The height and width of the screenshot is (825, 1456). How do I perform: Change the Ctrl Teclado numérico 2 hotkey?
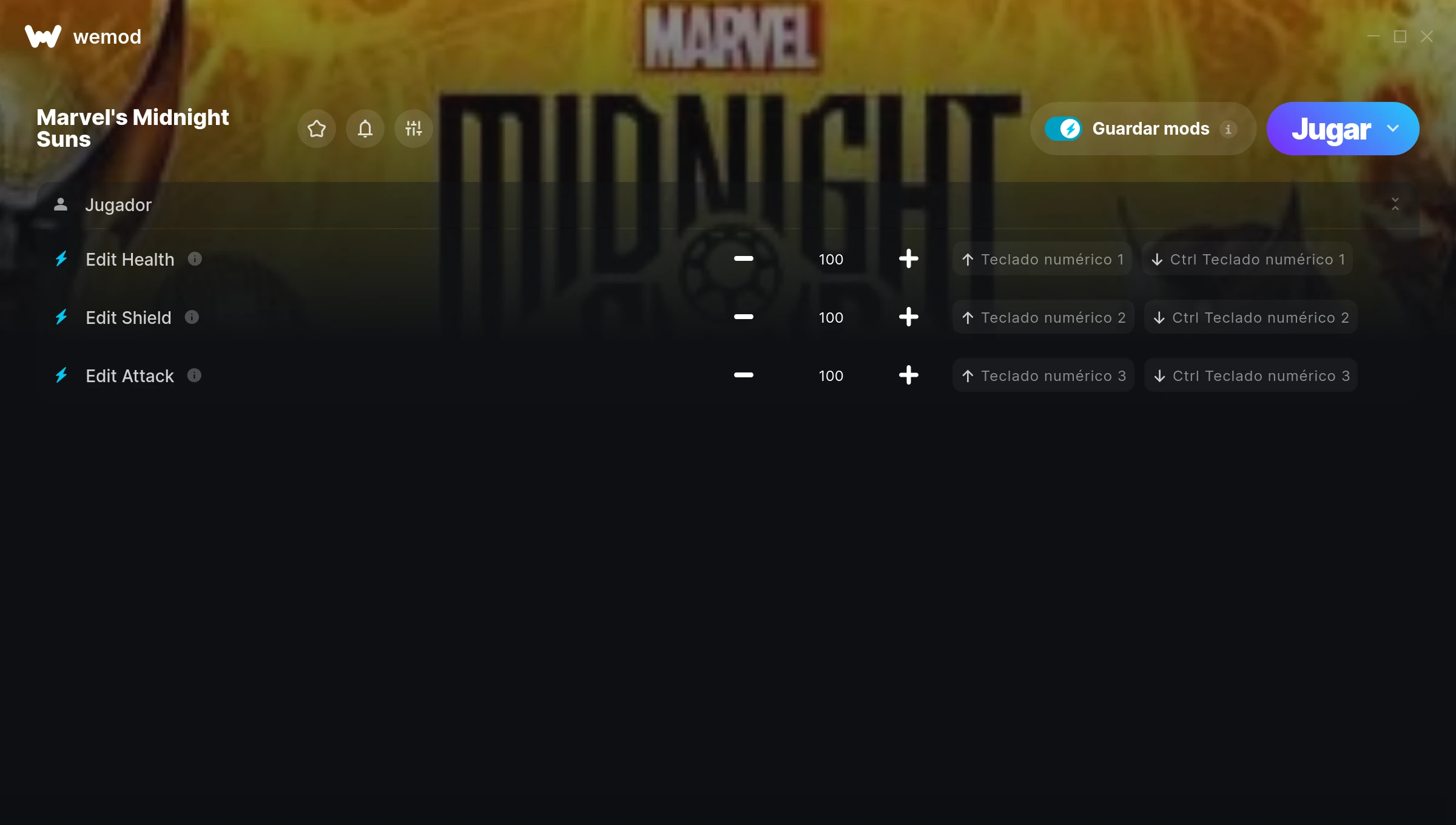1251,317
